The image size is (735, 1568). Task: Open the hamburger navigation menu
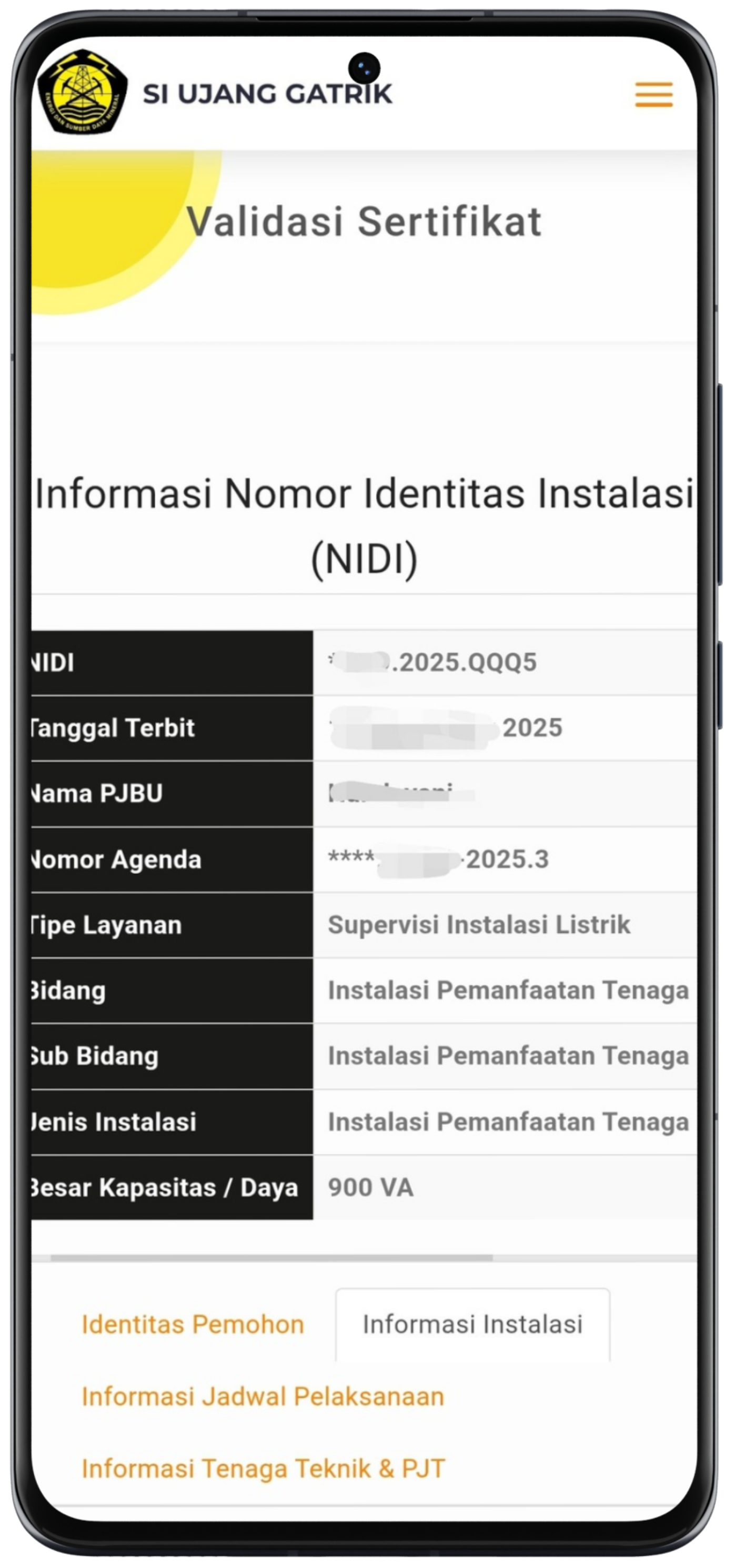[x=653, y=94]
